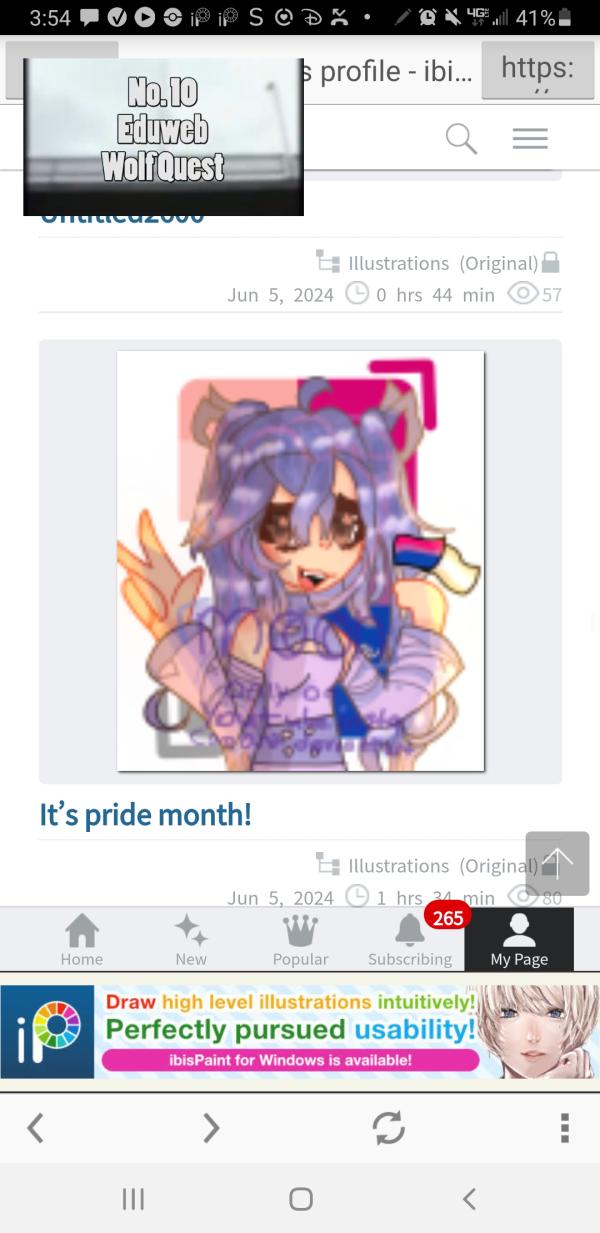
Task: Open the pride month artwork thumbnail
Action: click(x=300, y=561)
